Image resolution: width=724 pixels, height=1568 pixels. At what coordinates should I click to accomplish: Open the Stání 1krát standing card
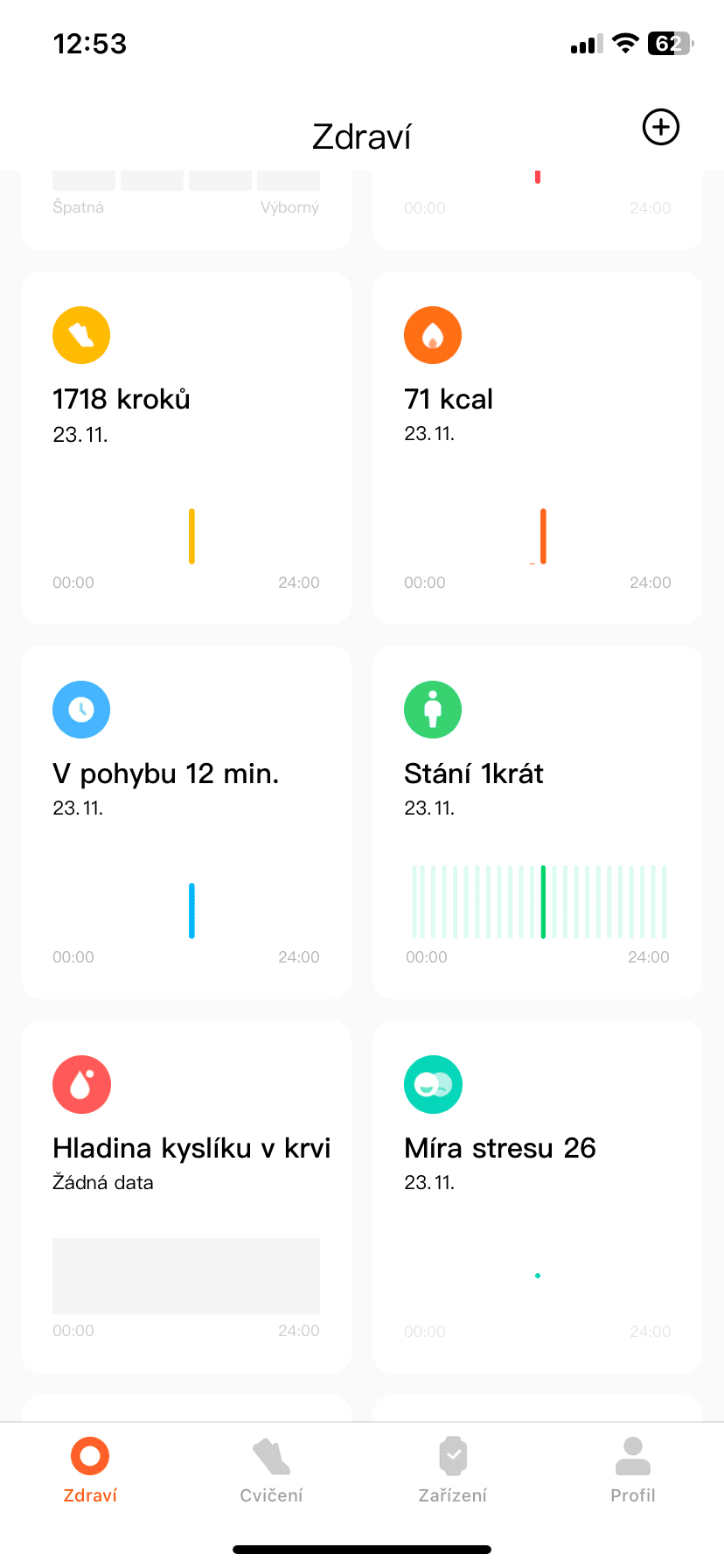coord(538,822)
